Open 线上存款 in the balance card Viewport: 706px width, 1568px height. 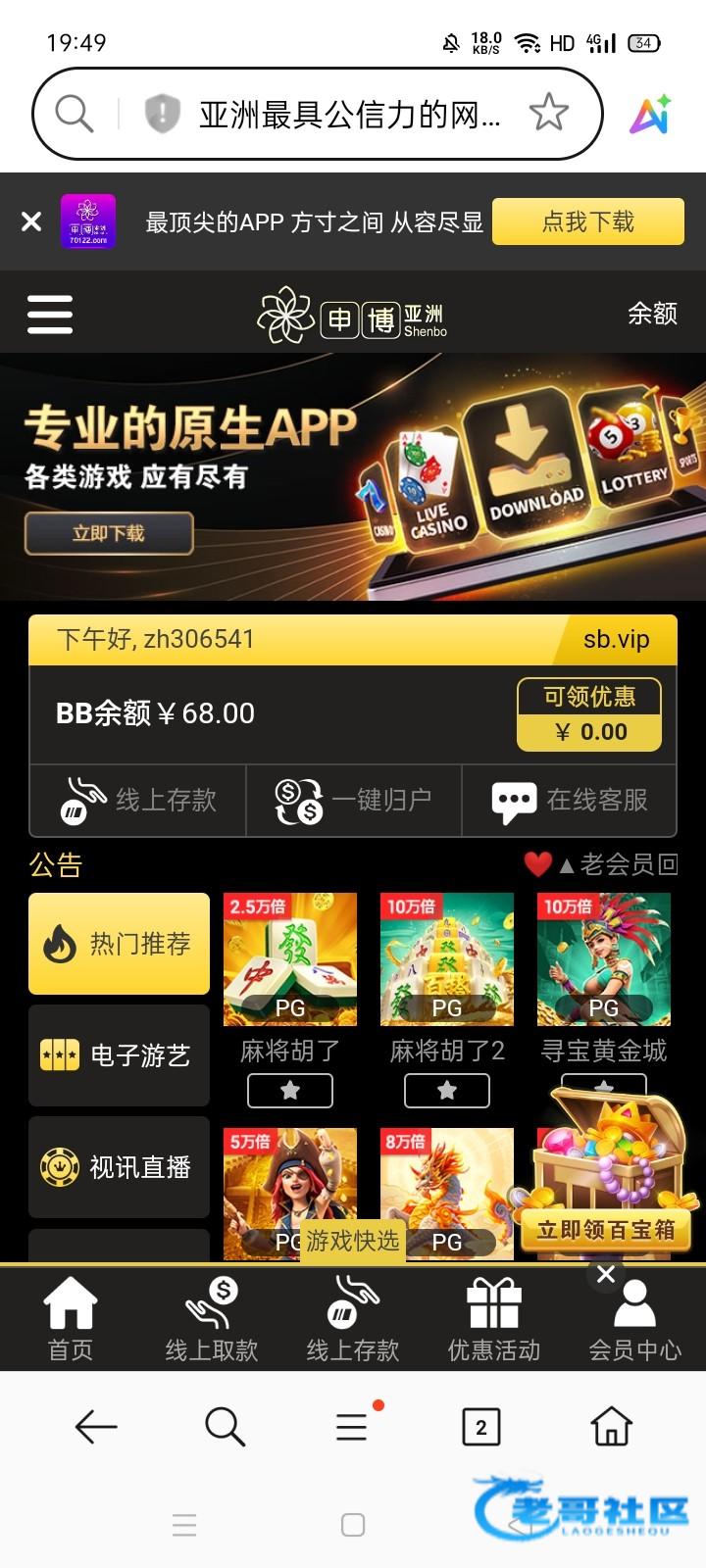pos(138,801)
